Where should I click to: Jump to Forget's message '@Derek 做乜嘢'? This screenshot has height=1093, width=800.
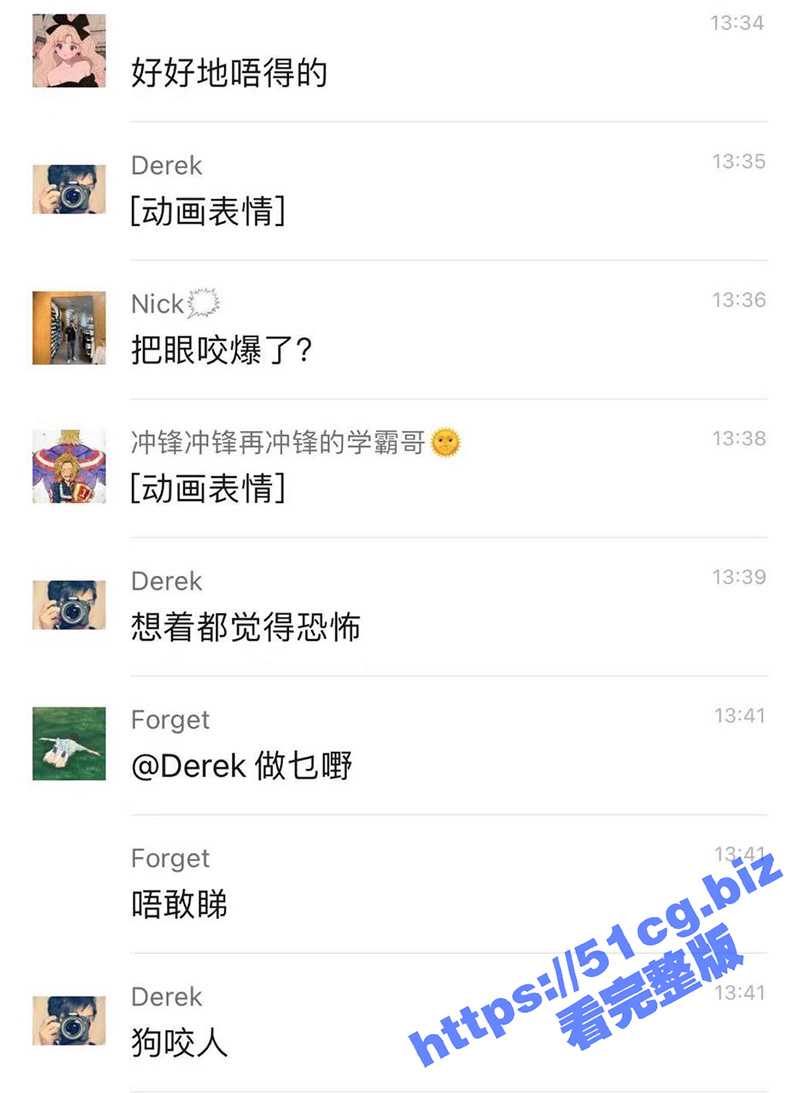pyautogui.click(x=242, y=766)
